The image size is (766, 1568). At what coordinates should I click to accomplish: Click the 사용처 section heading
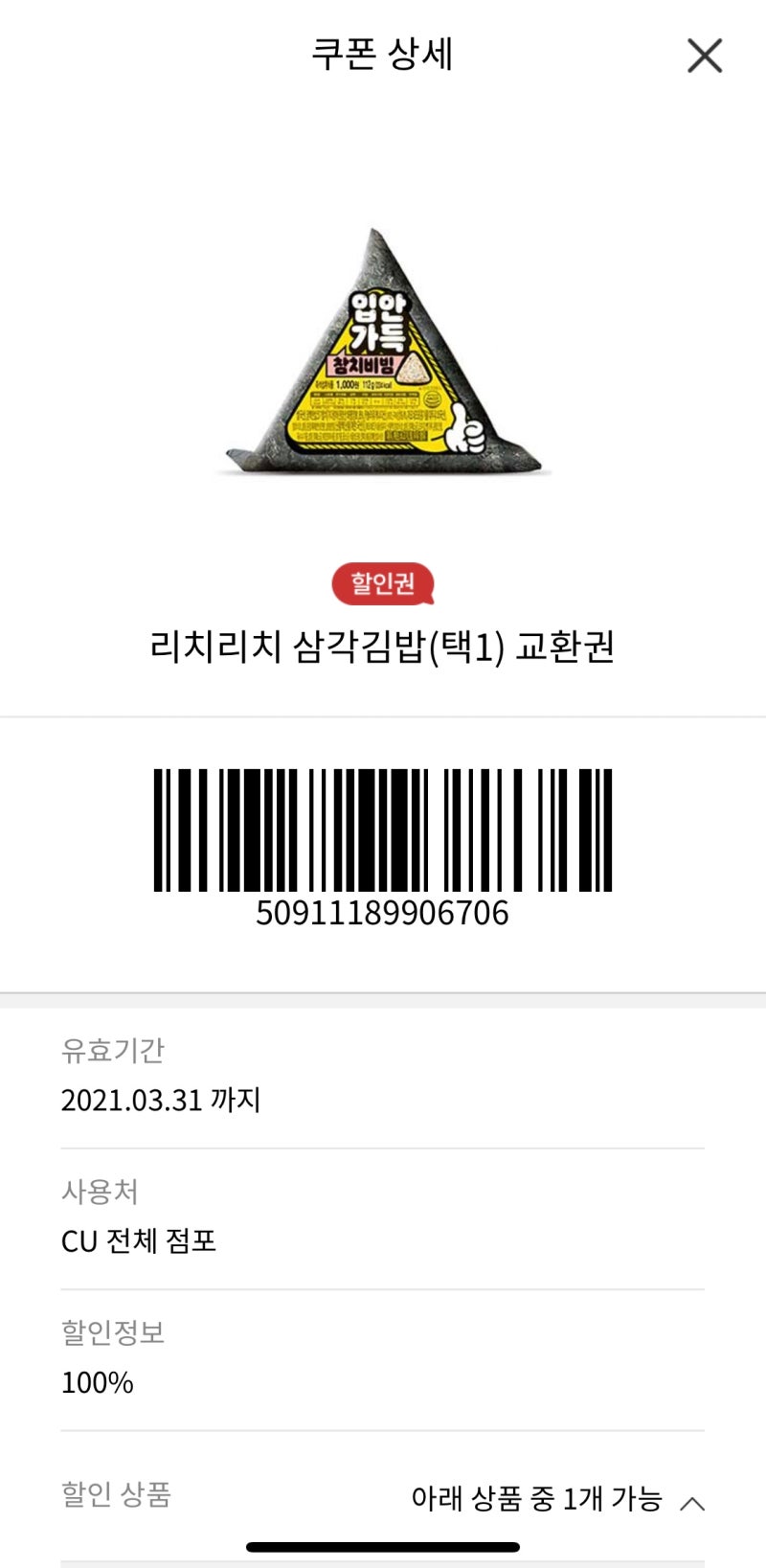click(x=101, y=1193)
